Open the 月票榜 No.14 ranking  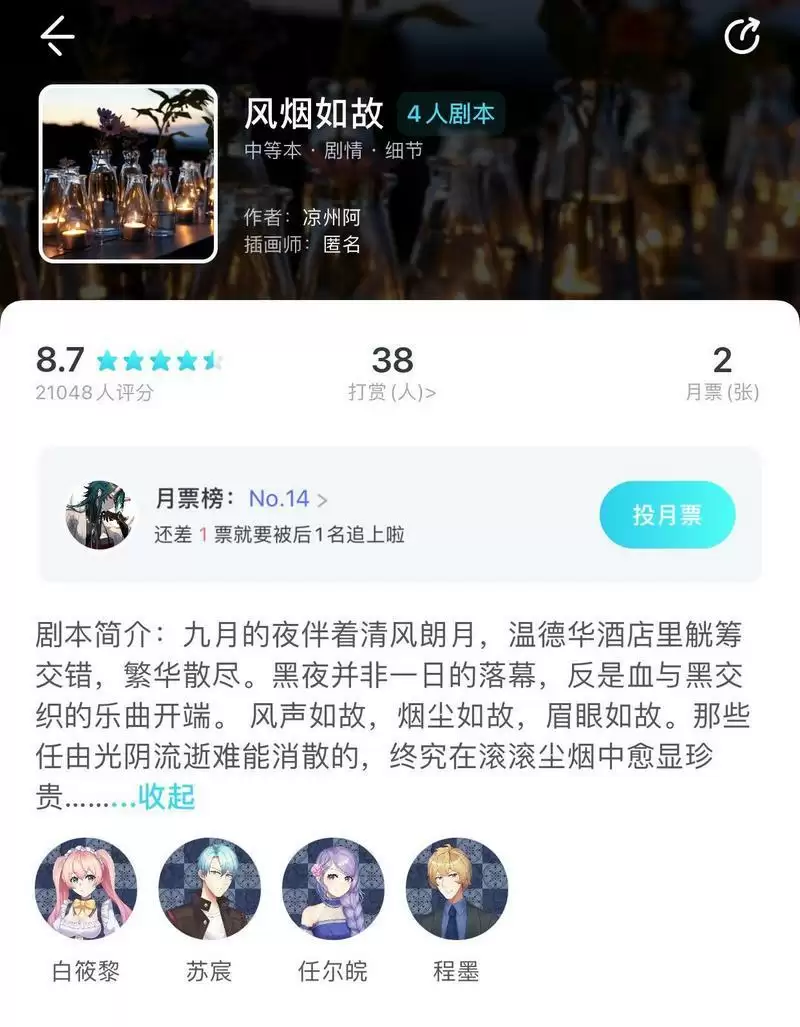[x=287, y=498]
